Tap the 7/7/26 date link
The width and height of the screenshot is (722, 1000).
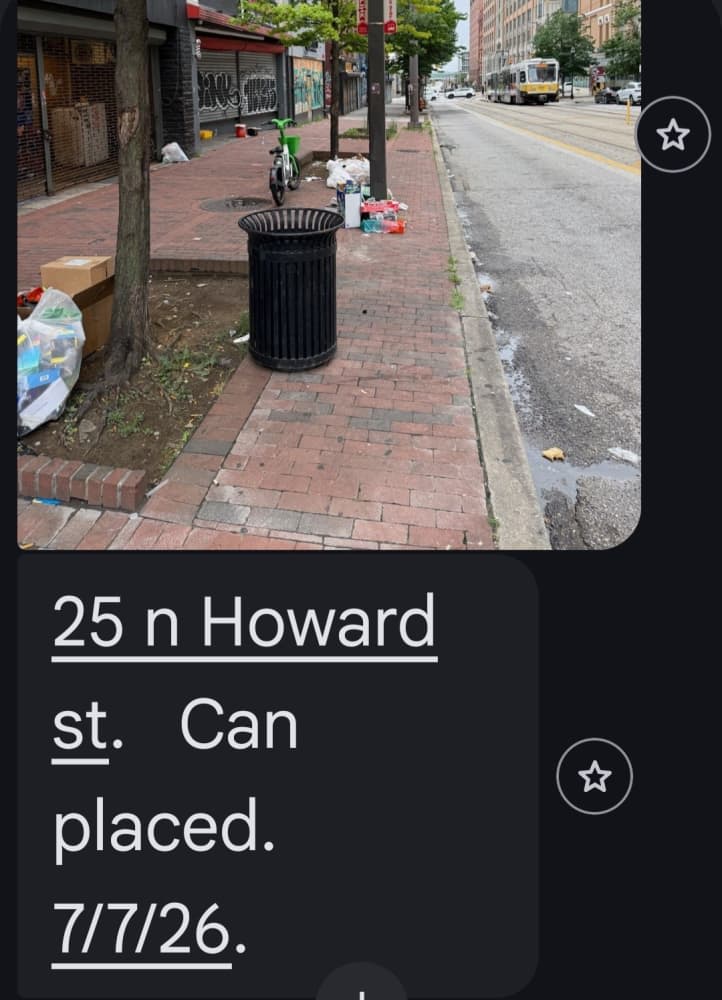[x=142, y=929]
